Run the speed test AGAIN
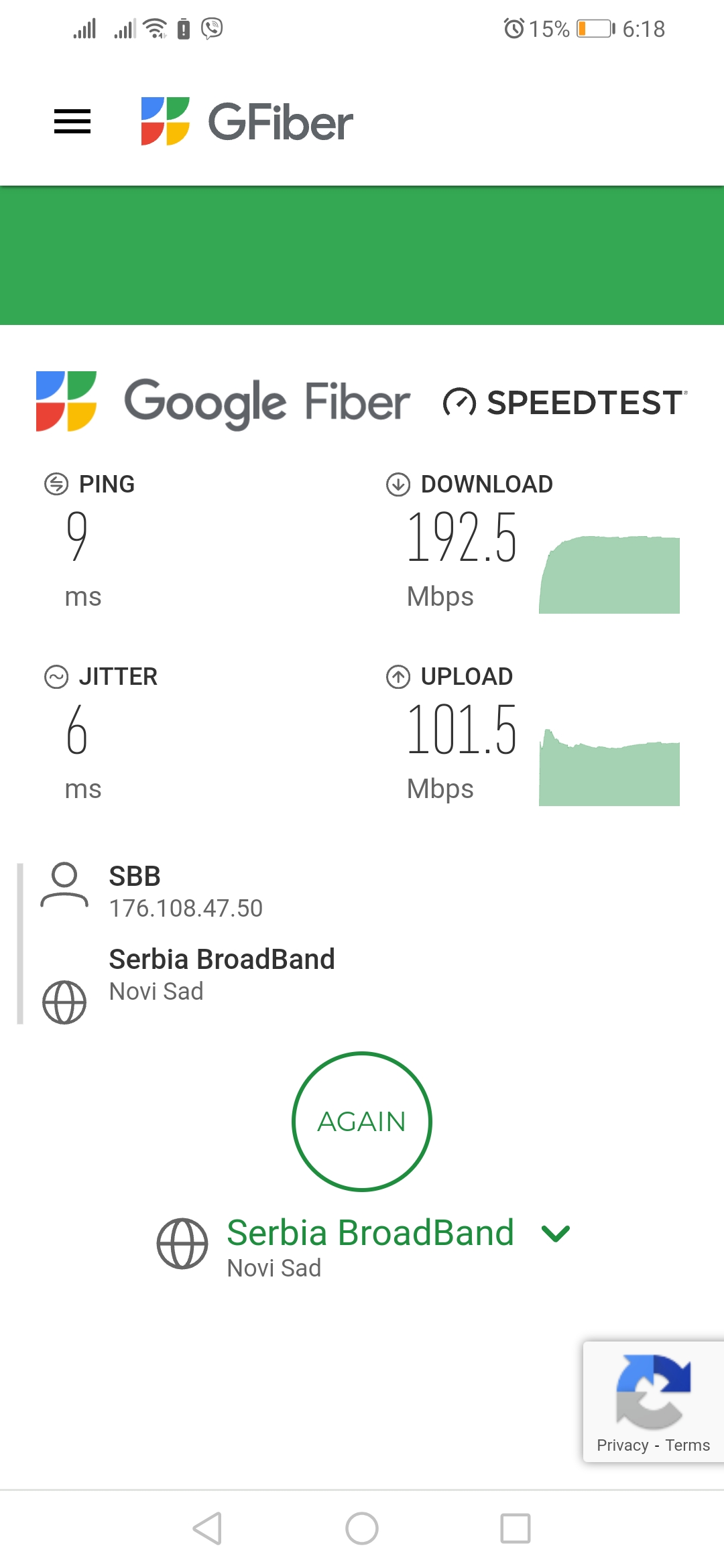Image resolution: width=724 pixels, height=1568 pixels. pos(362,1121)
